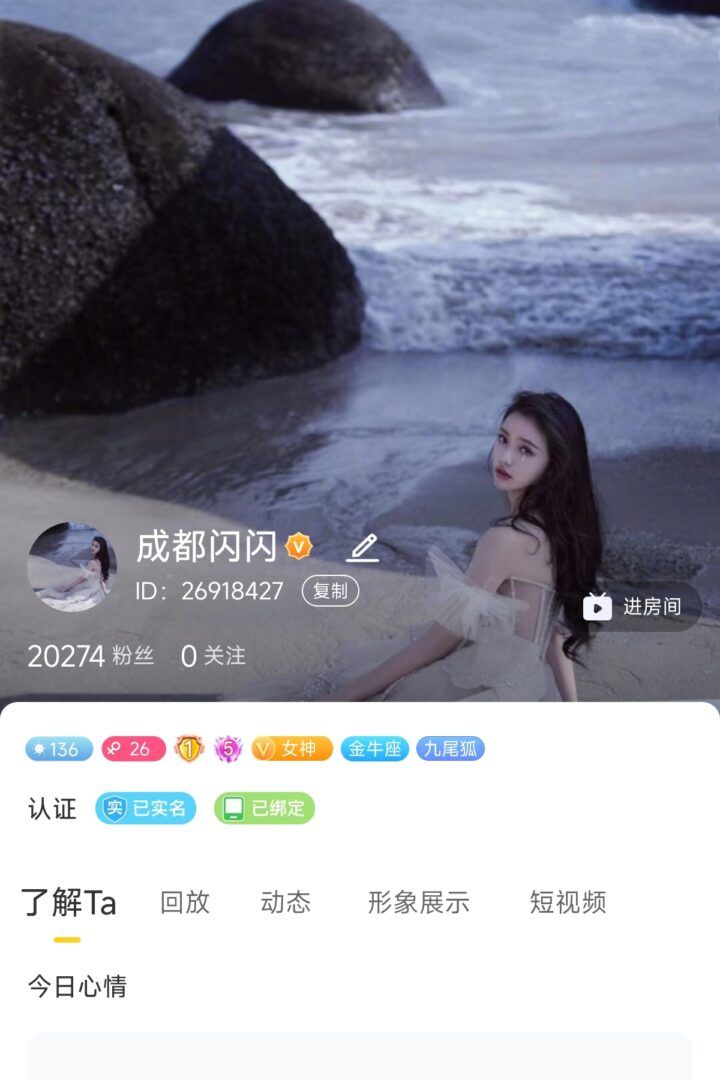Open the 九尾狐 badge
Screen dimensions: 720x1080
pyautogui.click(x=450, y=749)
